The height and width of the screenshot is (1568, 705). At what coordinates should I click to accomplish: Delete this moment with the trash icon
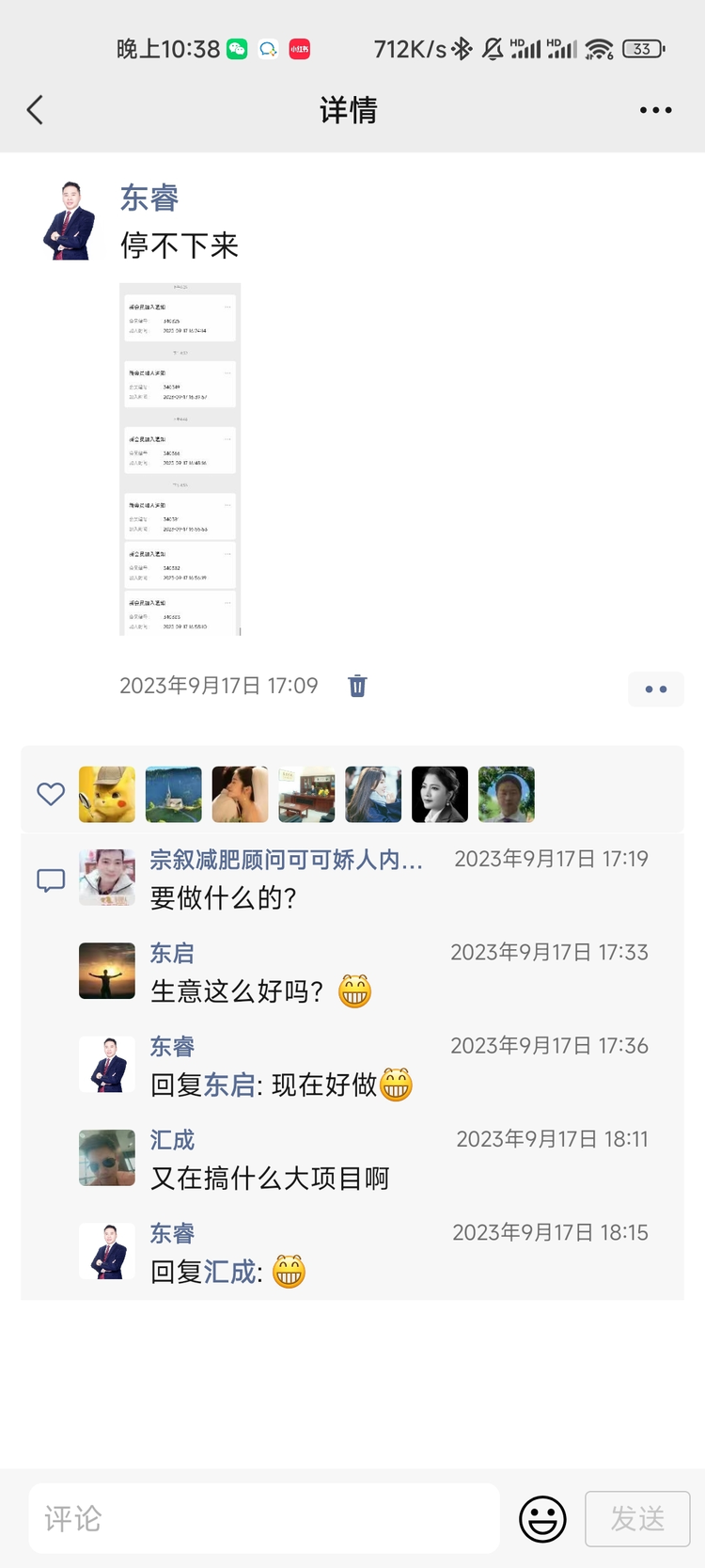tap(357, 686)
